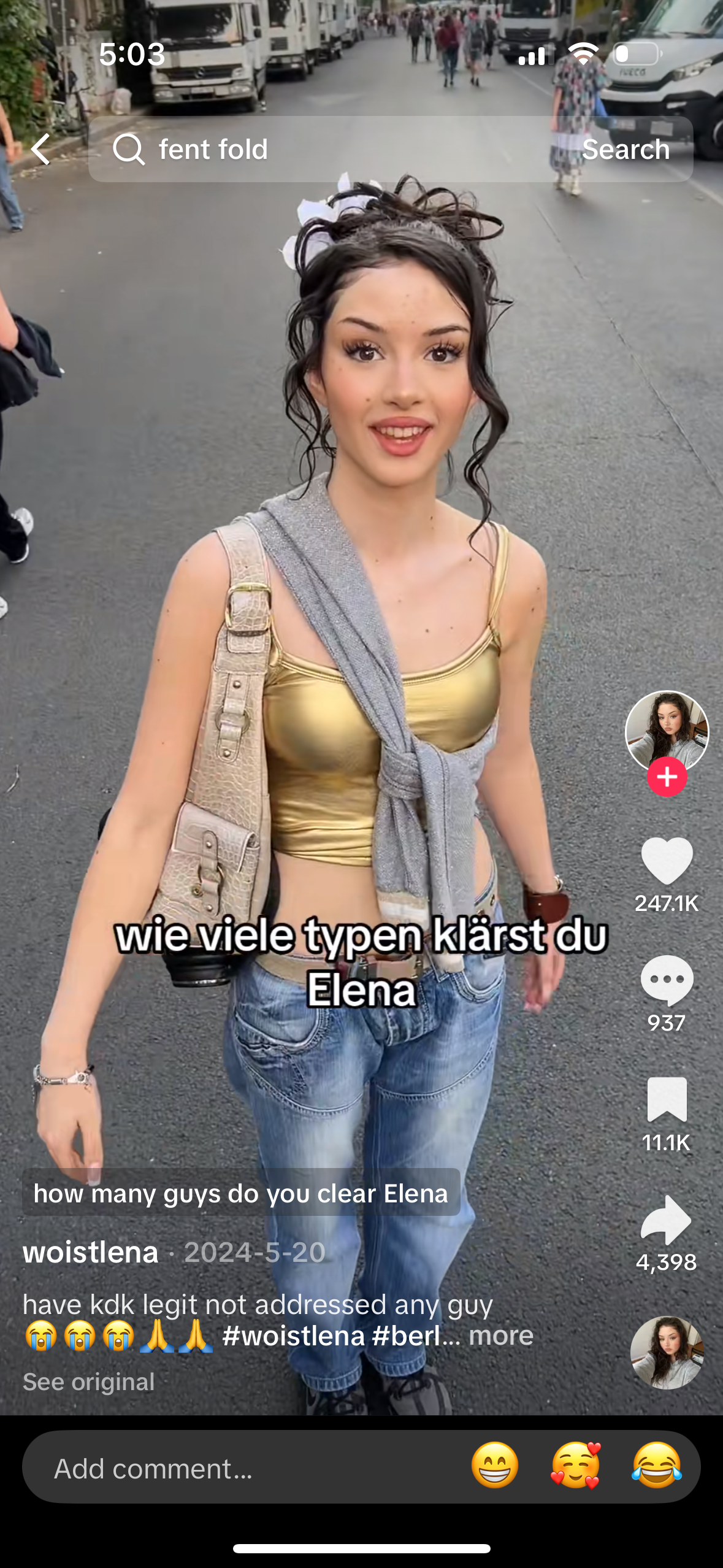Image resolution: width=723 pixels, height=1568 pixels.
Task: Share this video via arrow icon
Action: 667,1220
